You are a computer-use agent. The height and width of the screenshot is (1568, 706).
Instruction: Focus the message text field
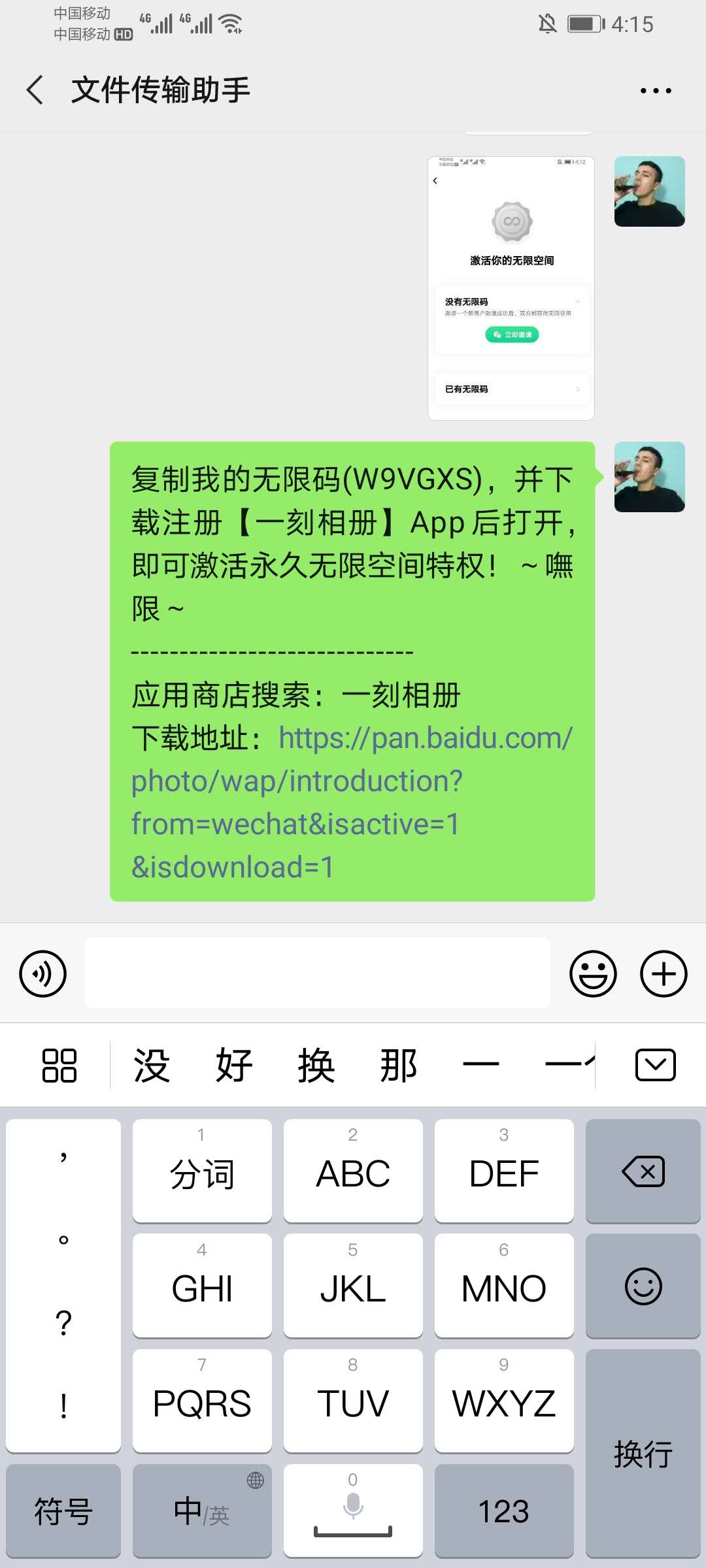coord(317,973)
